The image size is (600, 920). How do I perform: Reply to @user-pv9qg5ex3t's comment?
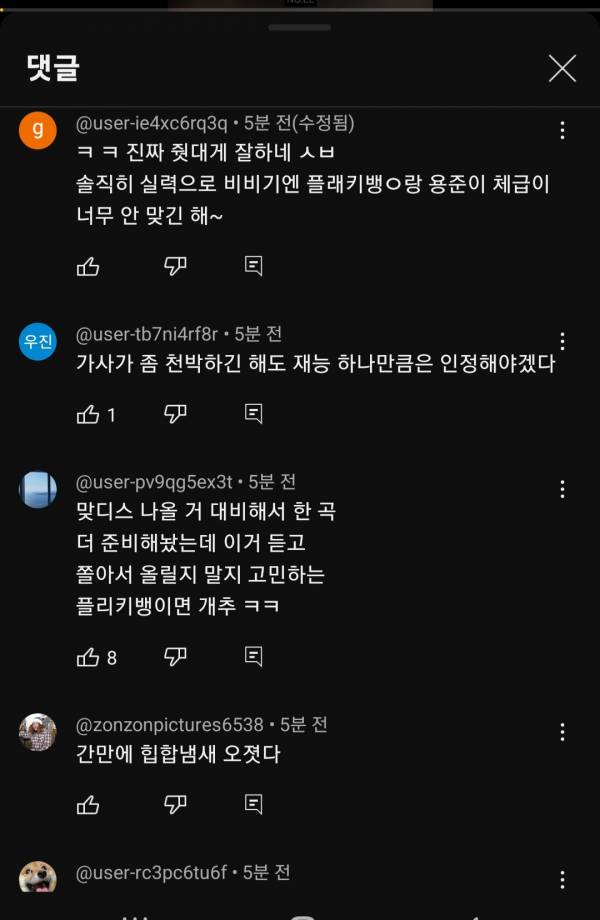[253, 656]
